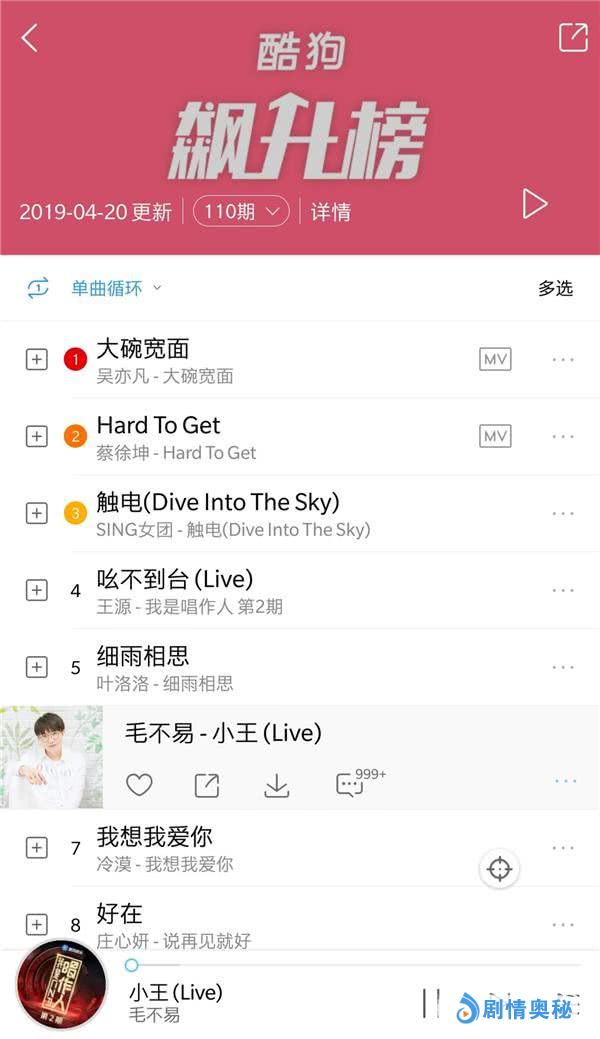Screen dimensions: 600x1039
Task: Play the song 大碗宽面
Action: [x=142, y=349]
